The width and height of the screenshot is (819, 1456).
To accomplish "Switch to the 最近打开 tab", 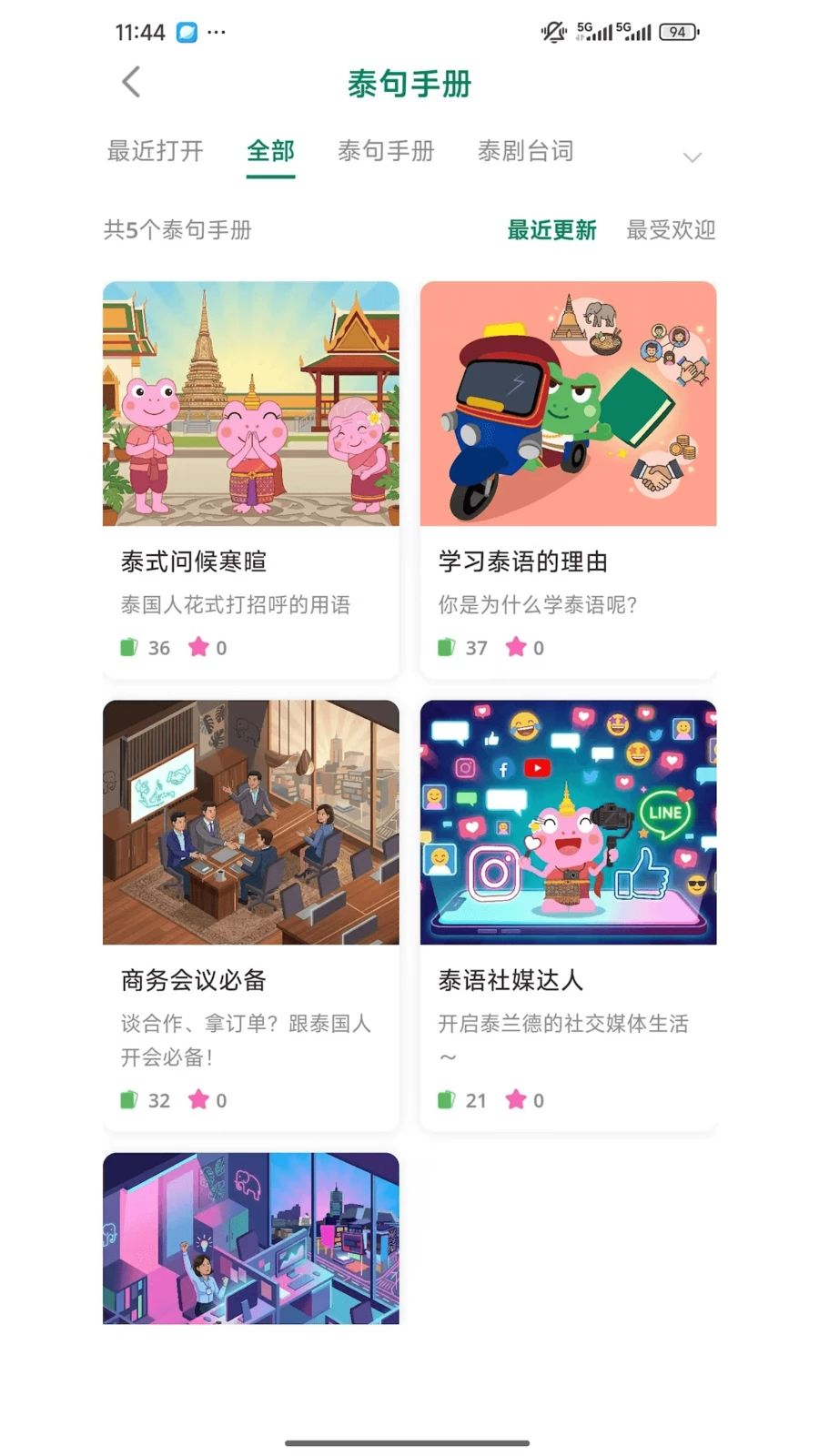I will tap(155, 151).
